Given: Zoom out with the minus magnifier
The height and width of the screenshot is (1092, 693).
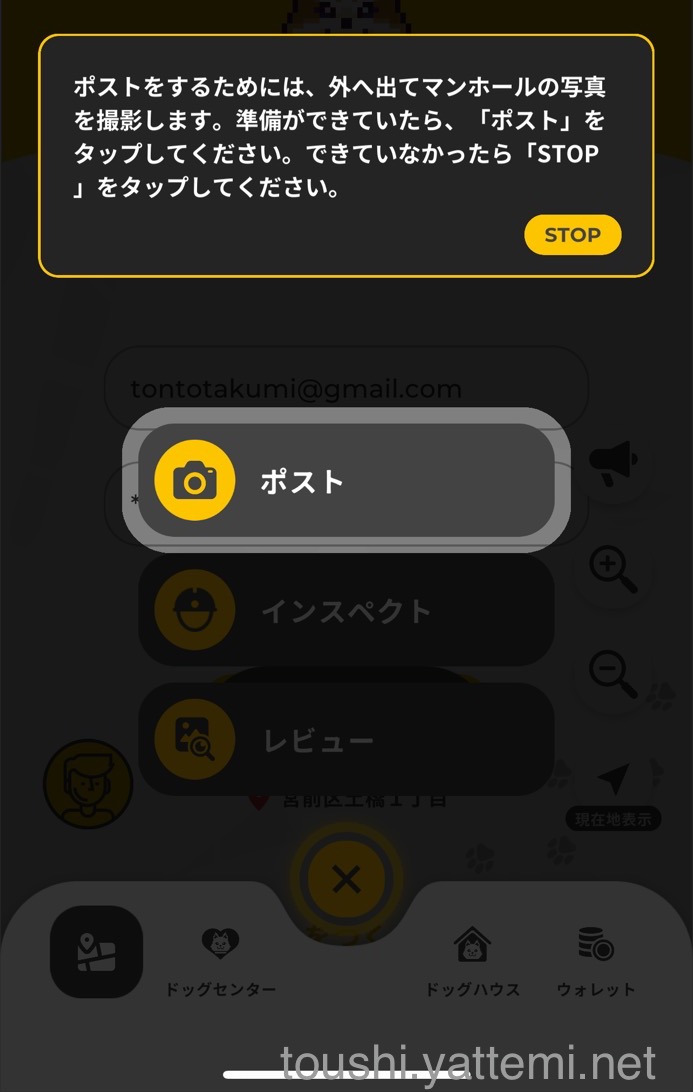Looking at the screenshot, I should point(612,673).
